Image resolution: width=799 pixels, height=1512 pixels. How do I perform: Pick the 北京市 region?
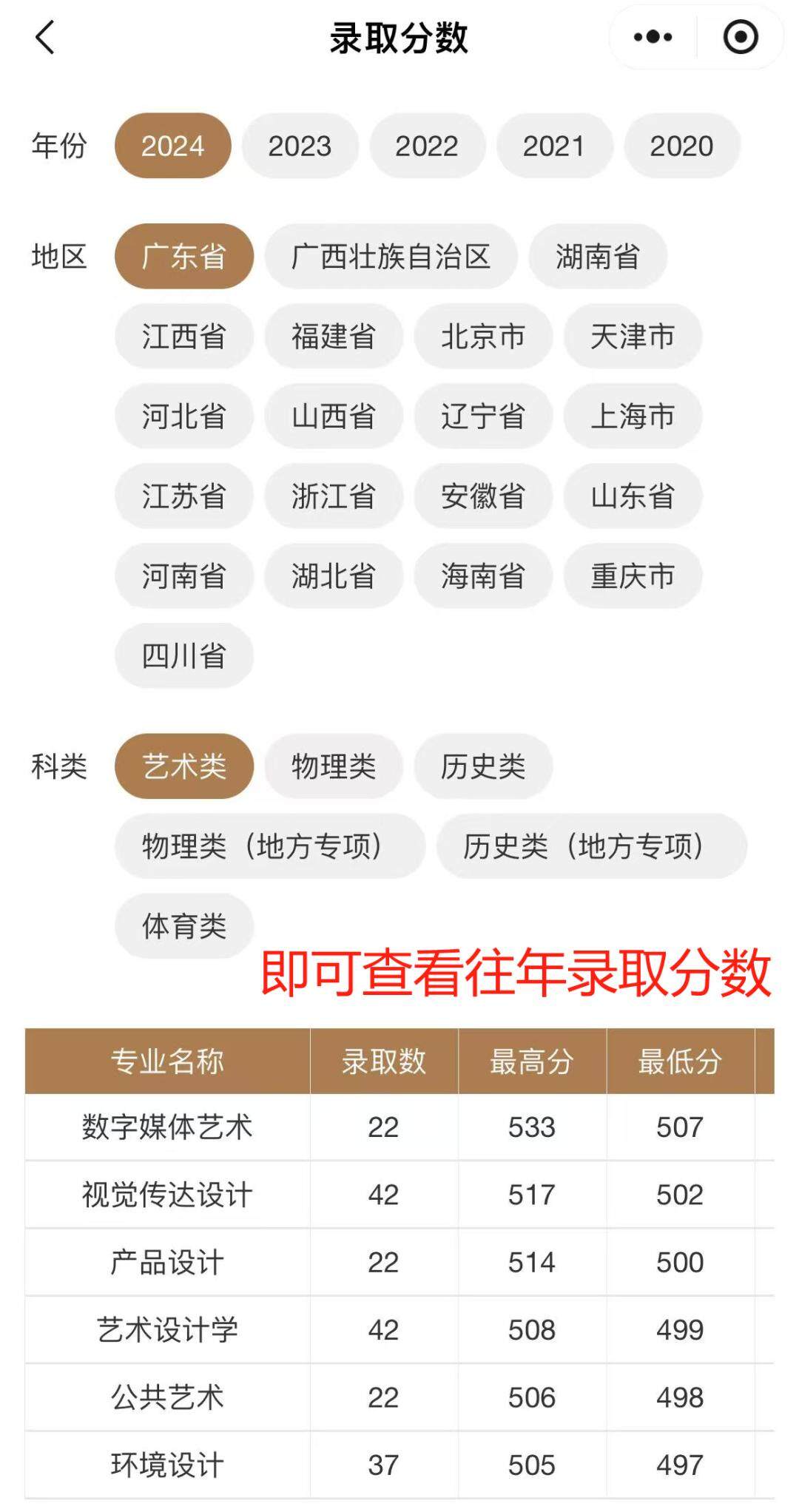(x=483, y=337)
